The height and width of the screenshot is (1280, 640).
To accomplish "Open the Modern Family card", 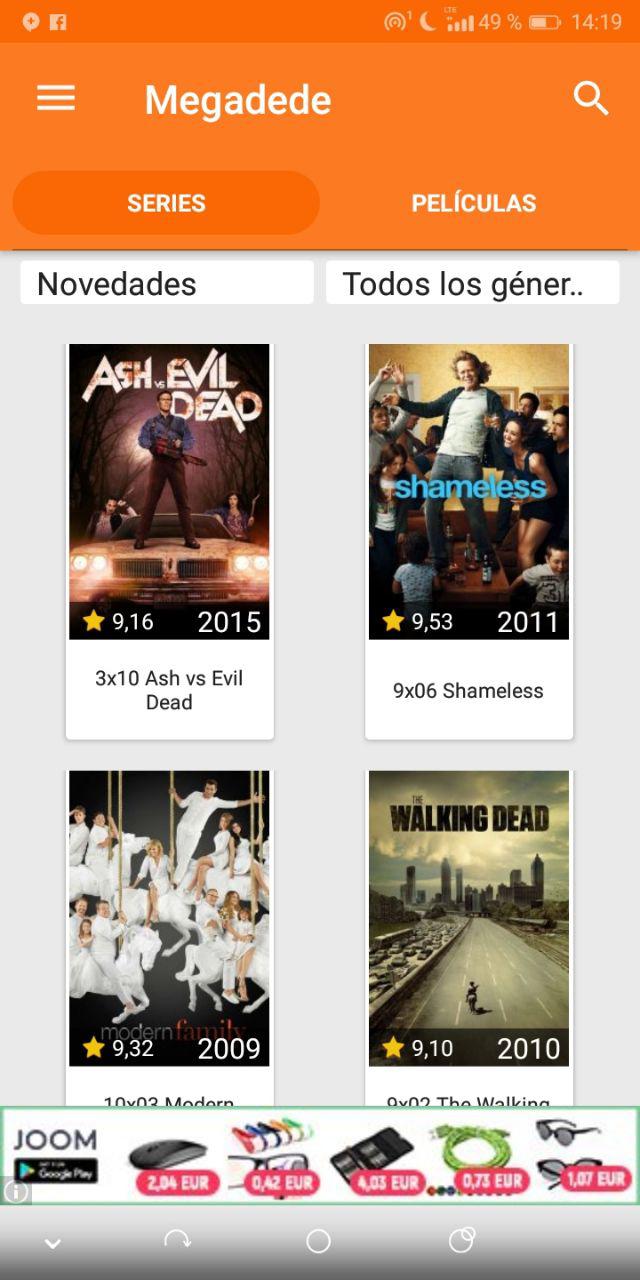I will click(x=170, y=938).
